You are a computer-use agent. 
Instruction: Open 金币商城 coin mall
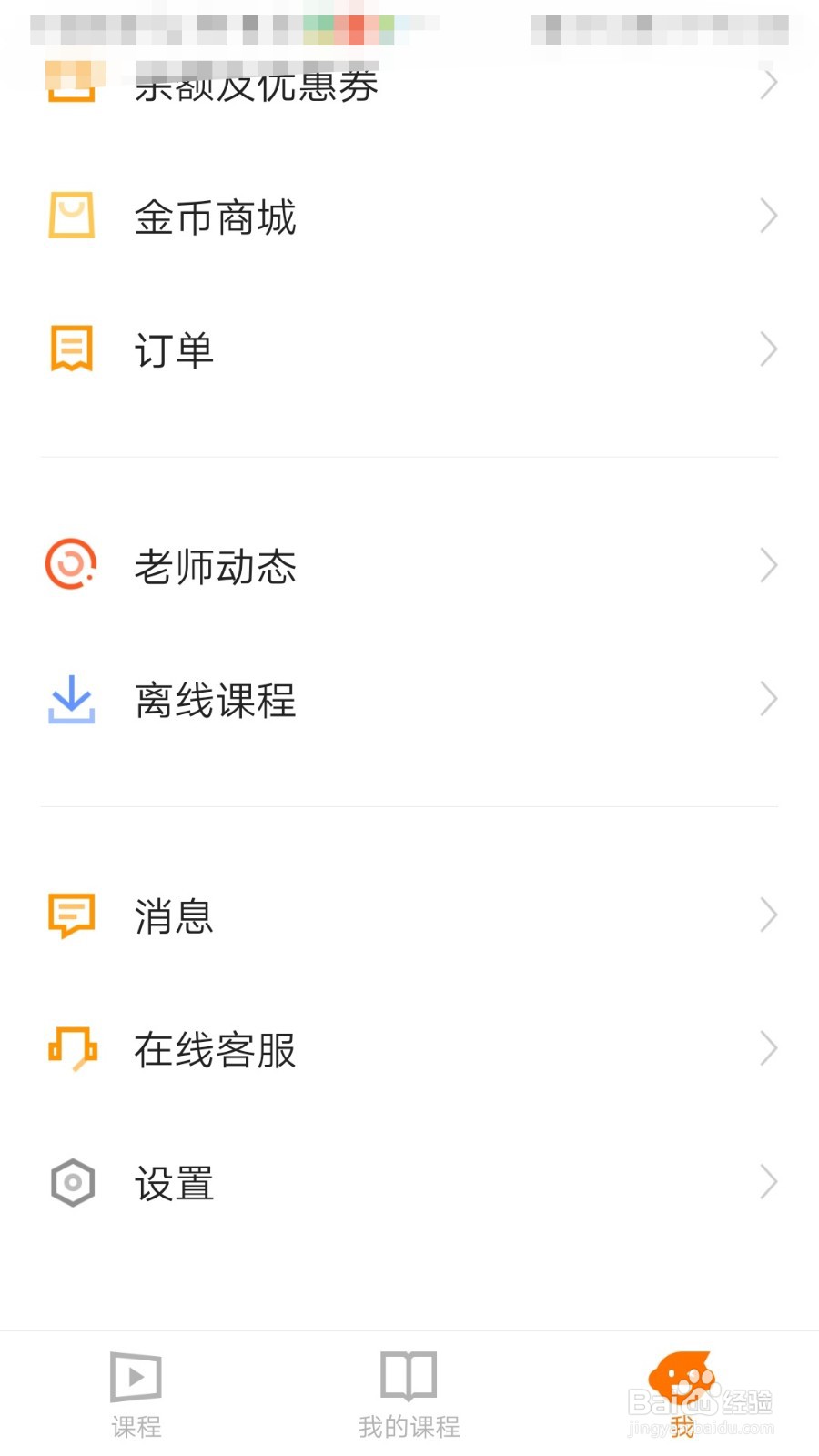click(409, 217)
